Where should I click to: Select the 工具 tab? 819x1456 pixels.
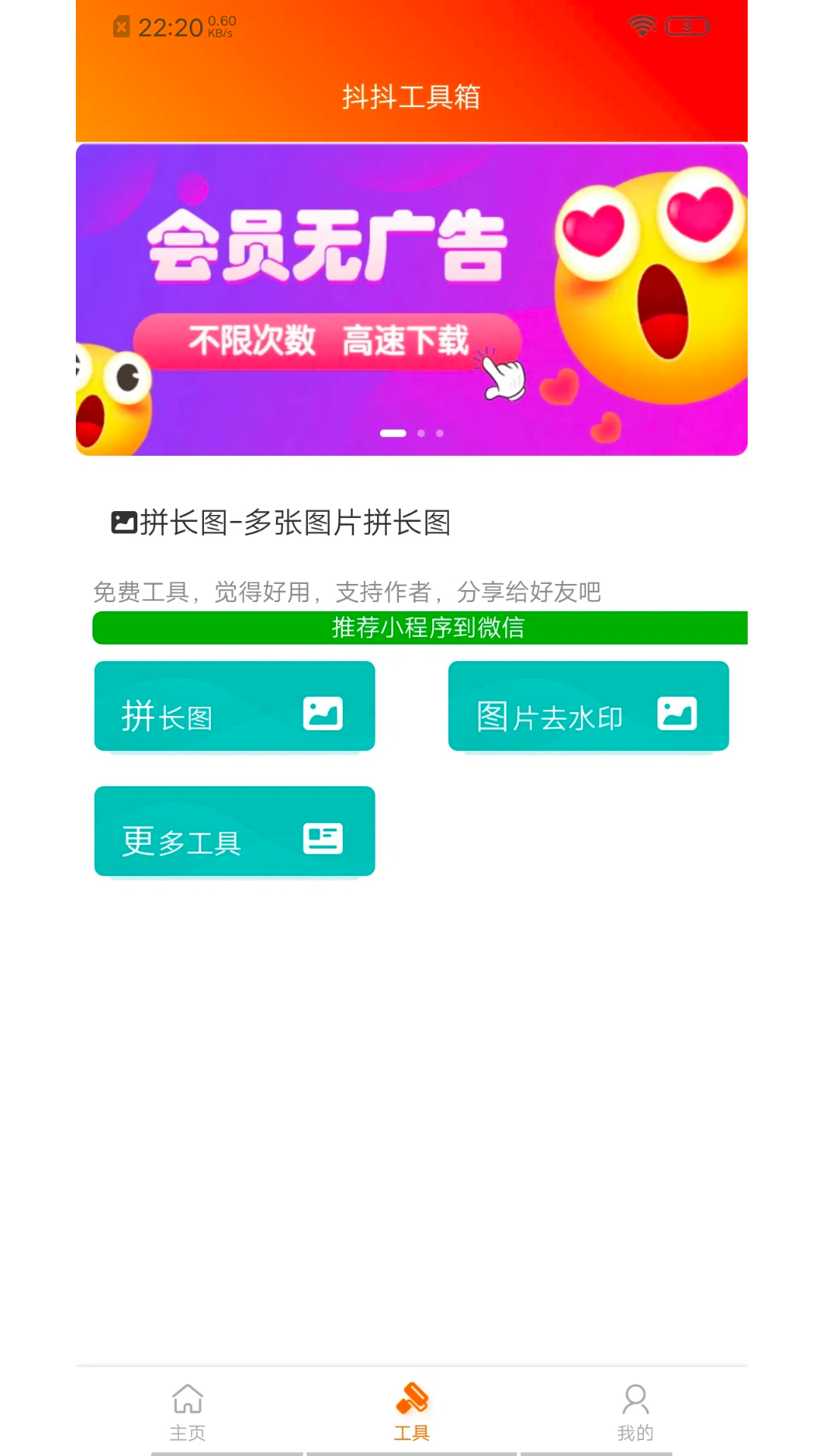pos(412,1411)
